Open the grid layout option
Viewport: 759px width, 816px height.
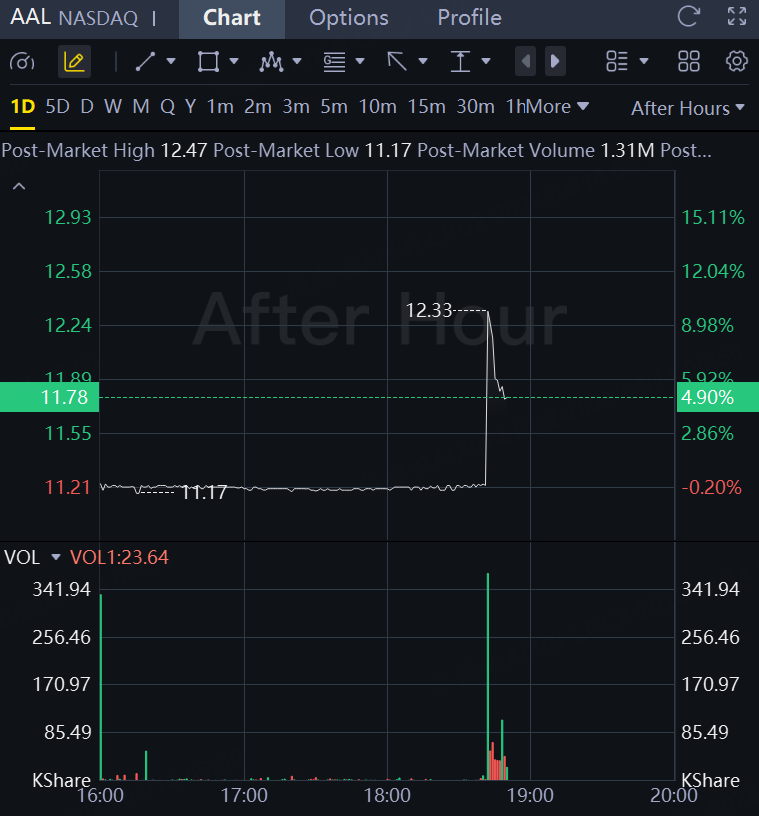(x=689, y=61)
